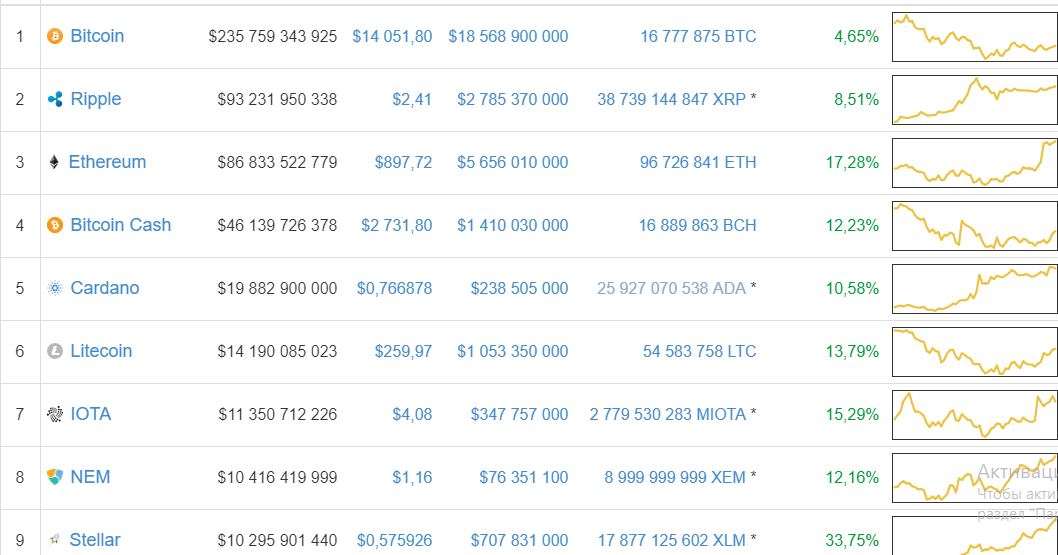View Cardano's price chart sparkline

(x=974, y=288)
